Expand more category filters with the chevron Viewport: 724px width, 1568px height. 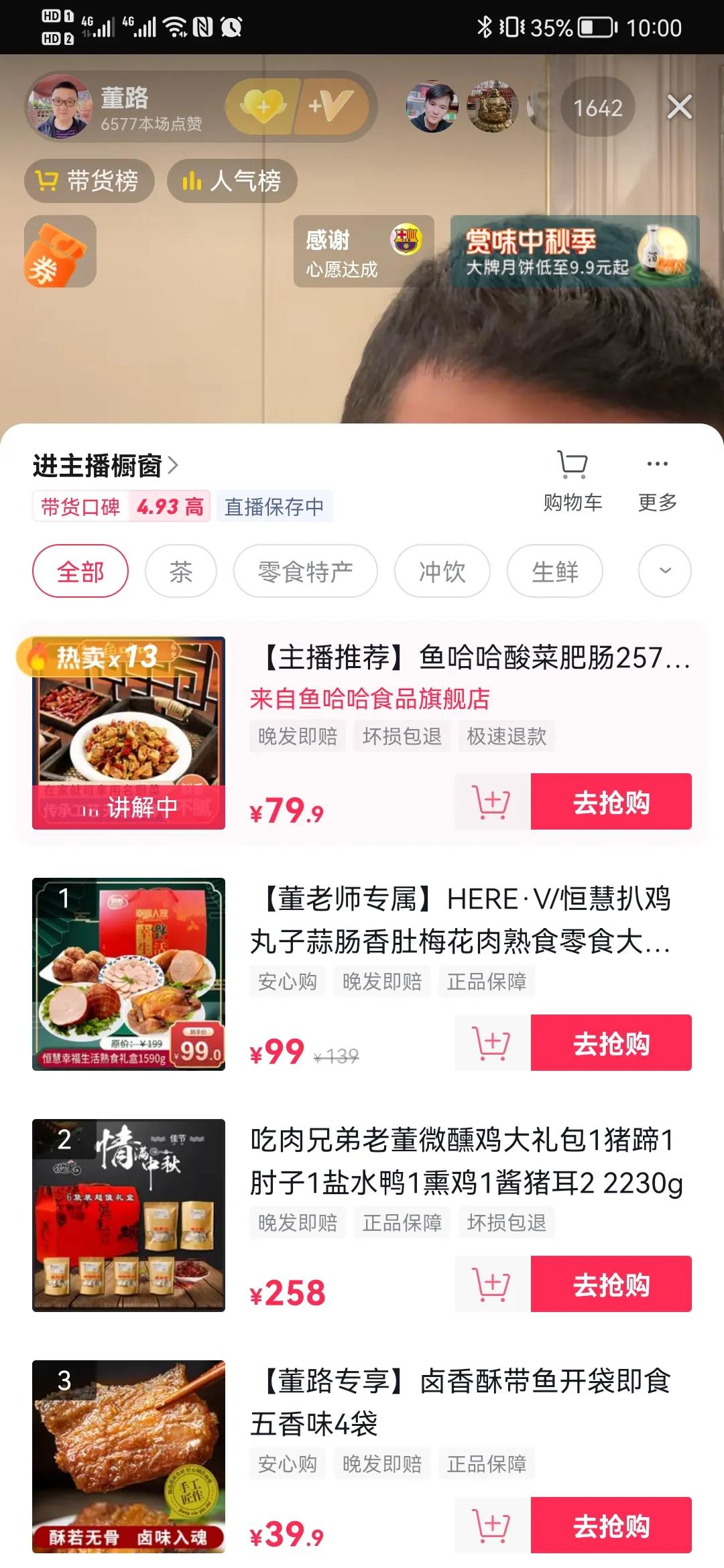(665, 571)
